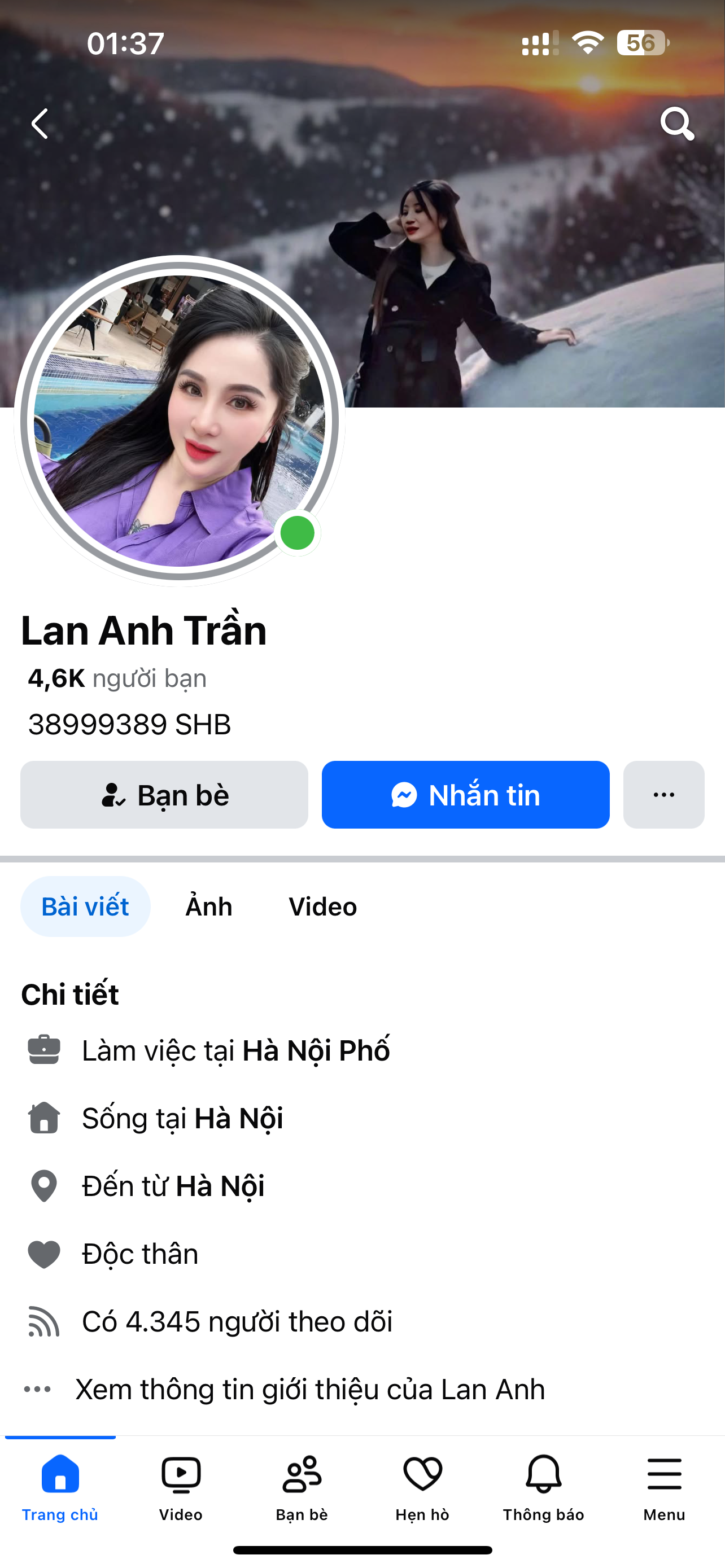
Task: Open workplace Hà Nội Phố
Action: [315, 1050]
